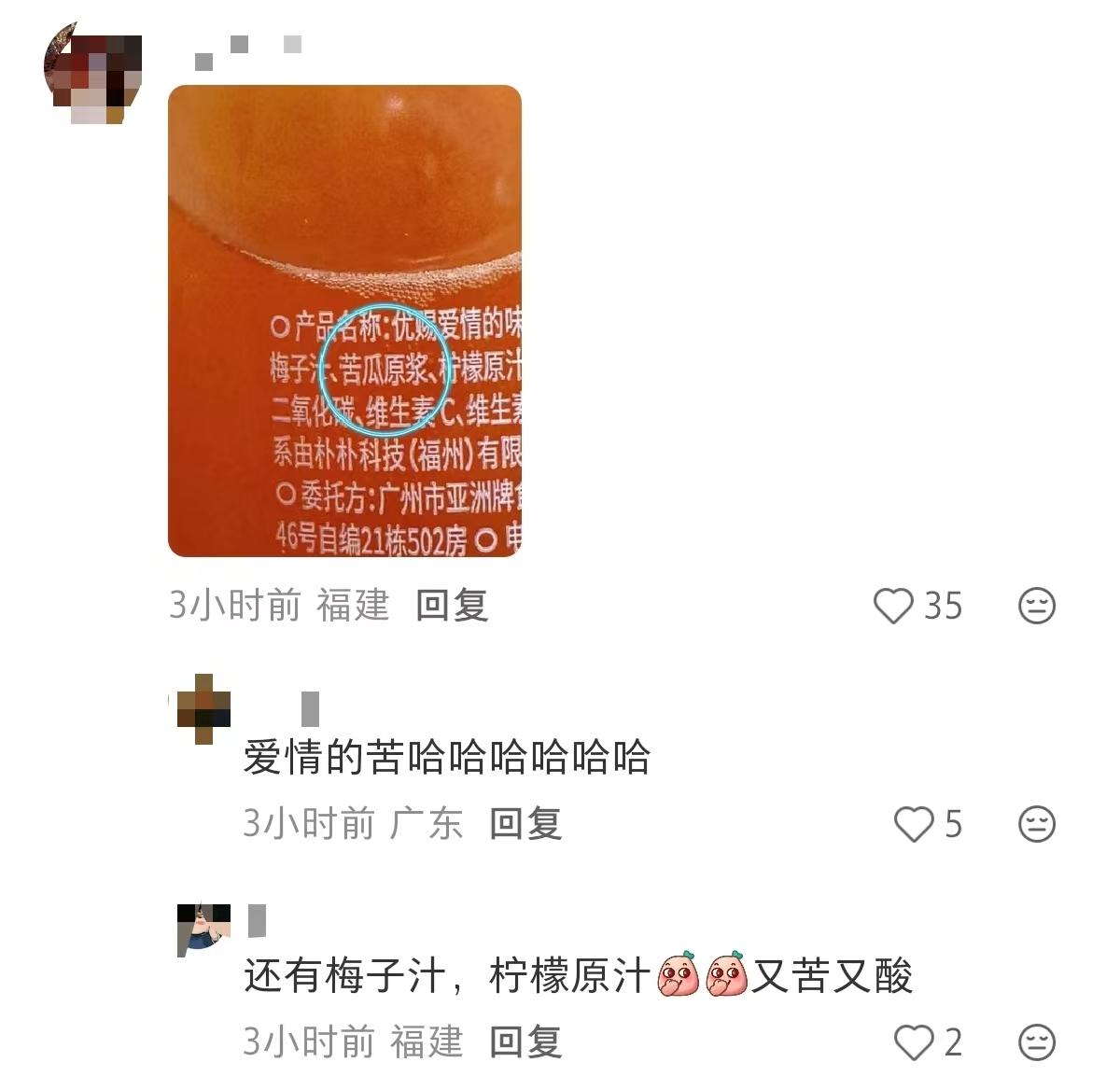Reply to the 又苦又酸 comment
The height and width of the screenshot is (1076, 1120).
pos(525,1042)
